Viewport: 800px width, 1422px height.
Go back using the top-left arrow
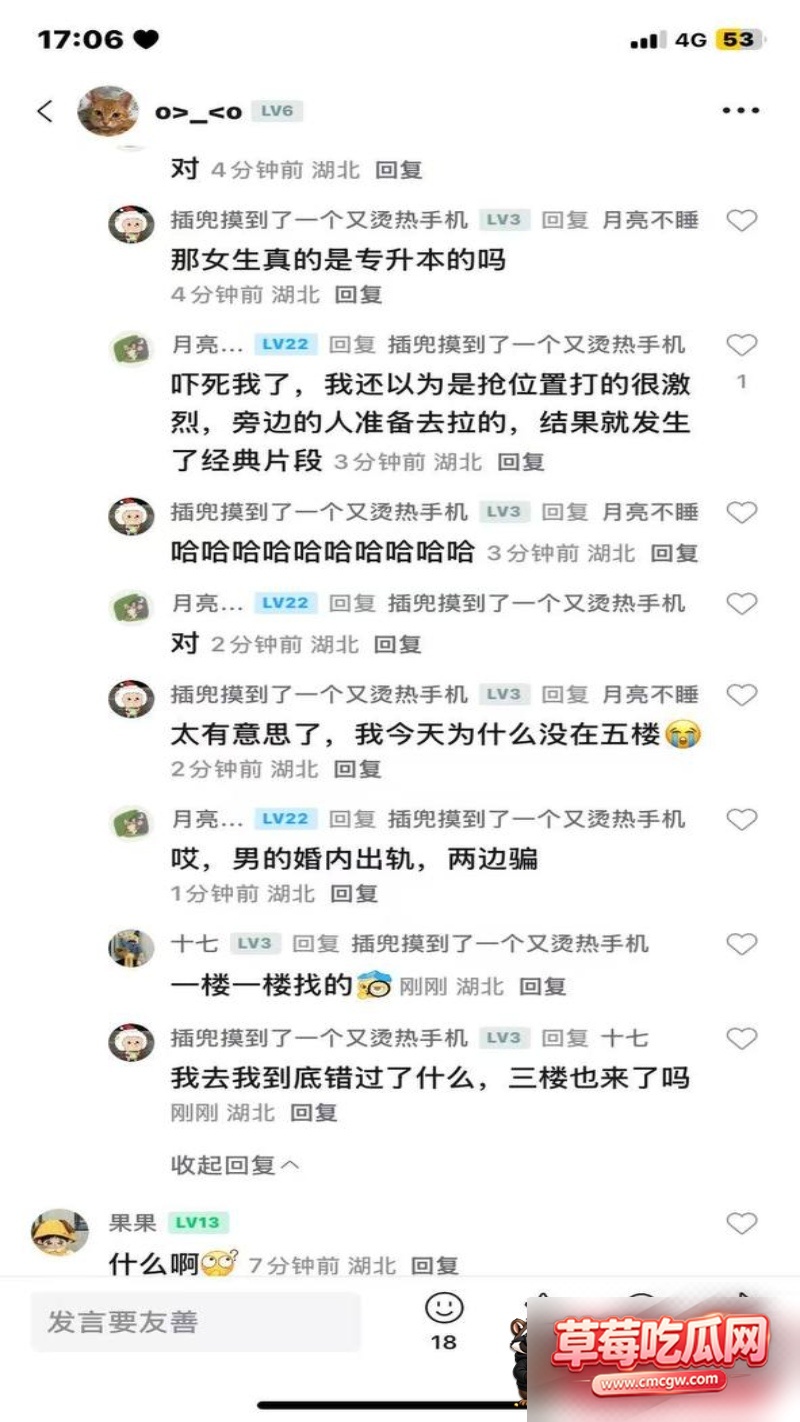coord(45,111)
